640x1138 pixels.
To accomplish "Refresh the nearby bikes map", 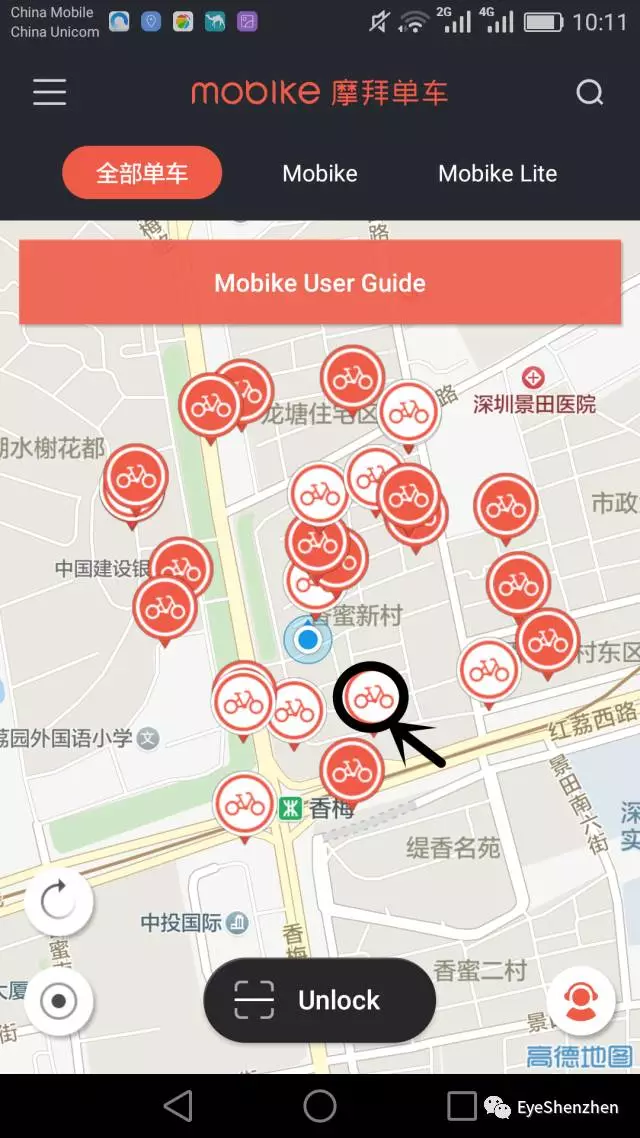I will tap(59, 901).
